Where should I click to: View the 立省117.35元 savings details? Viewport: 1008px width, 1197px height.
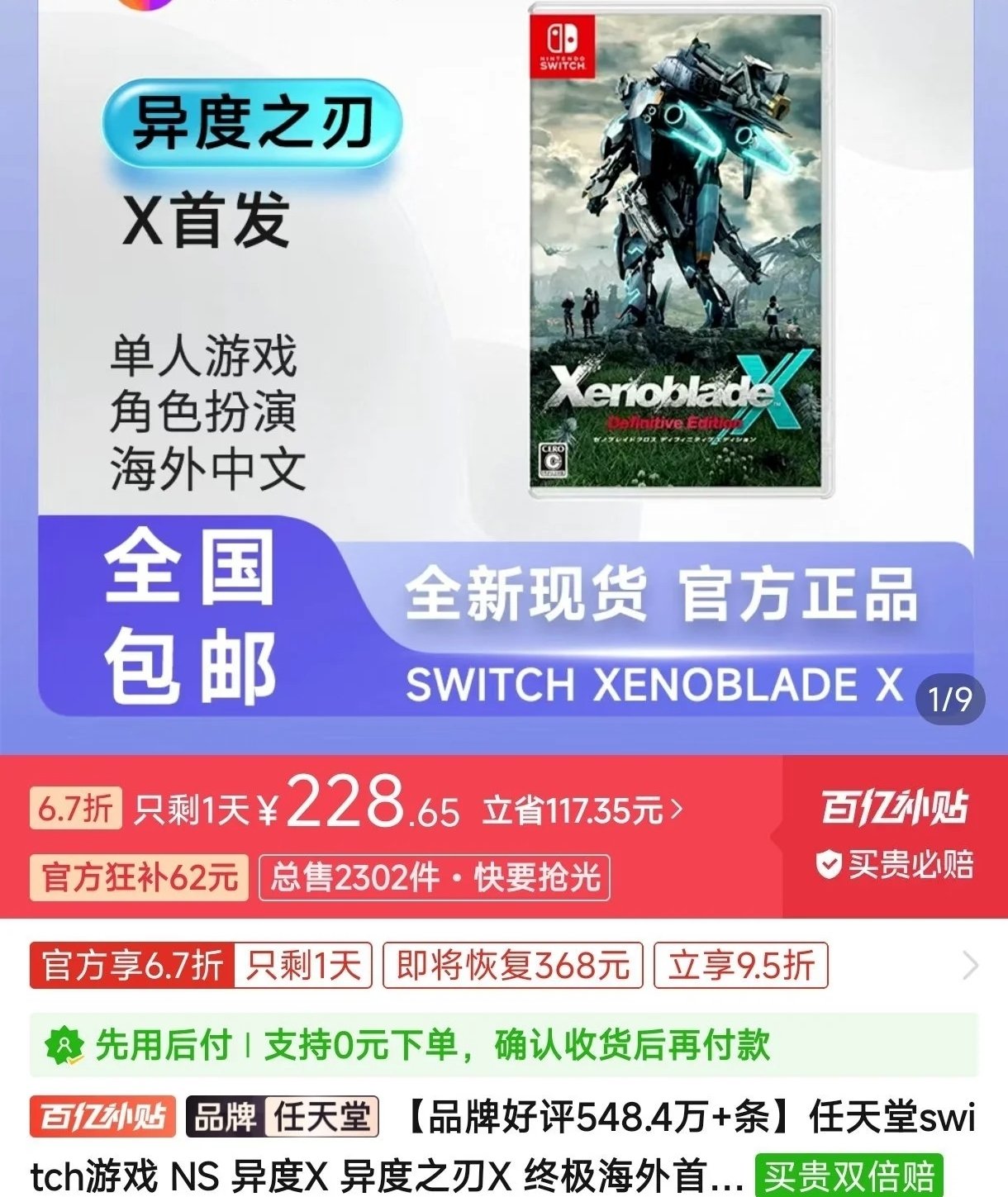coord(583,811)
